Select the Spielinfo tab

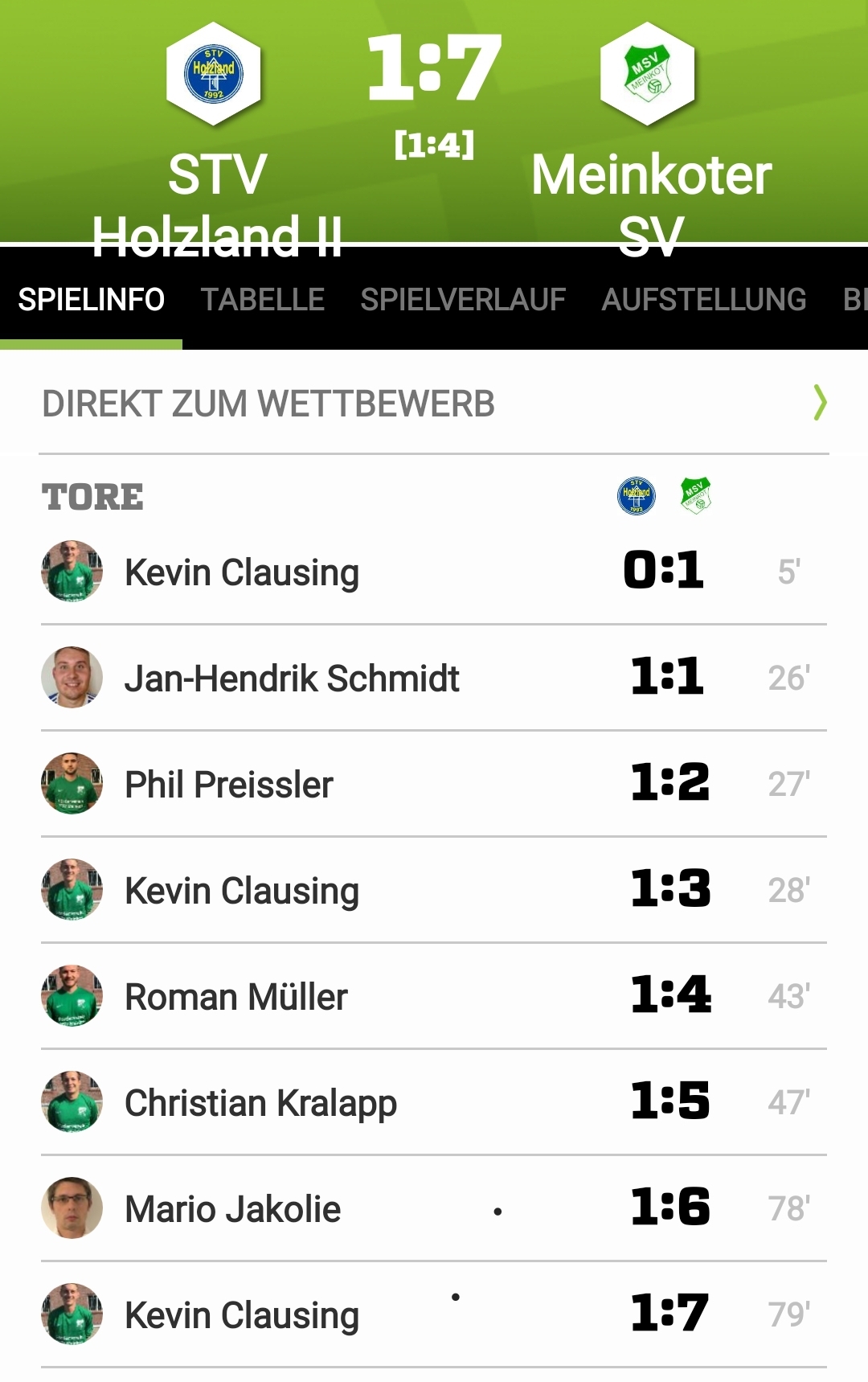(91, 300)
